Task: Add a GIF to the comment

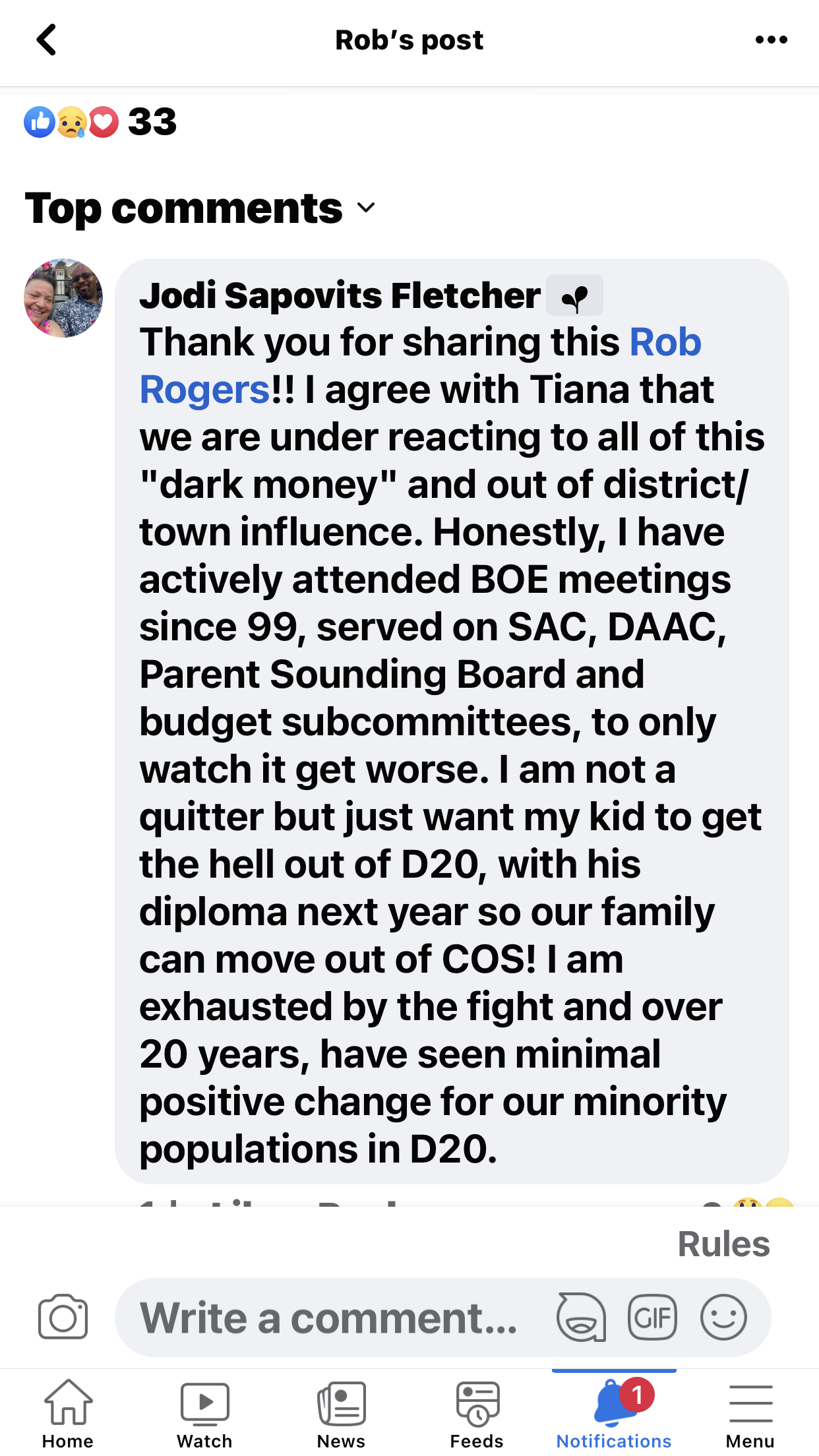Action: 652,1318
